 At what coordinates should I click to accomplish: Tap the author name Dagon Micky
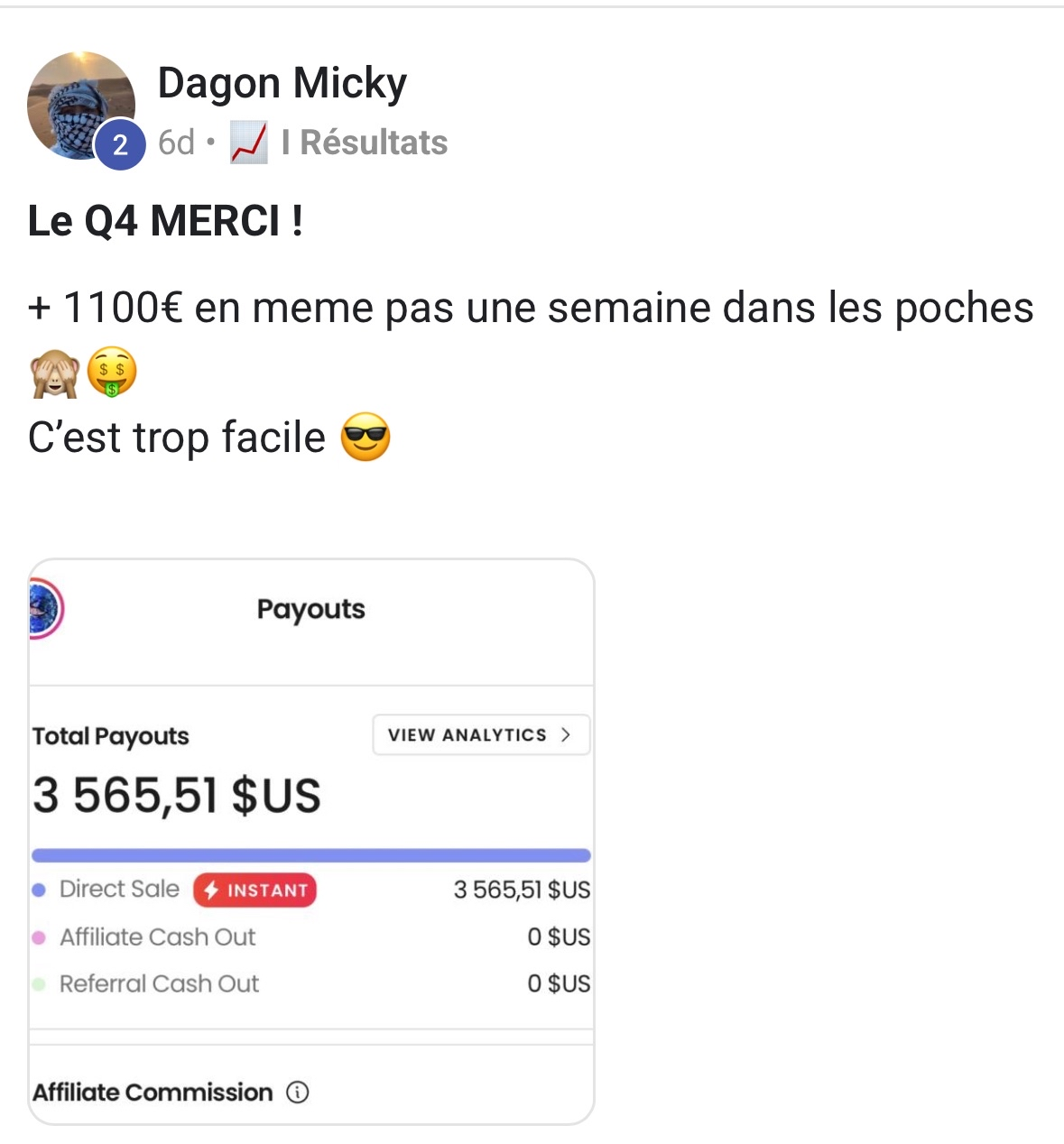coord(282,83)
